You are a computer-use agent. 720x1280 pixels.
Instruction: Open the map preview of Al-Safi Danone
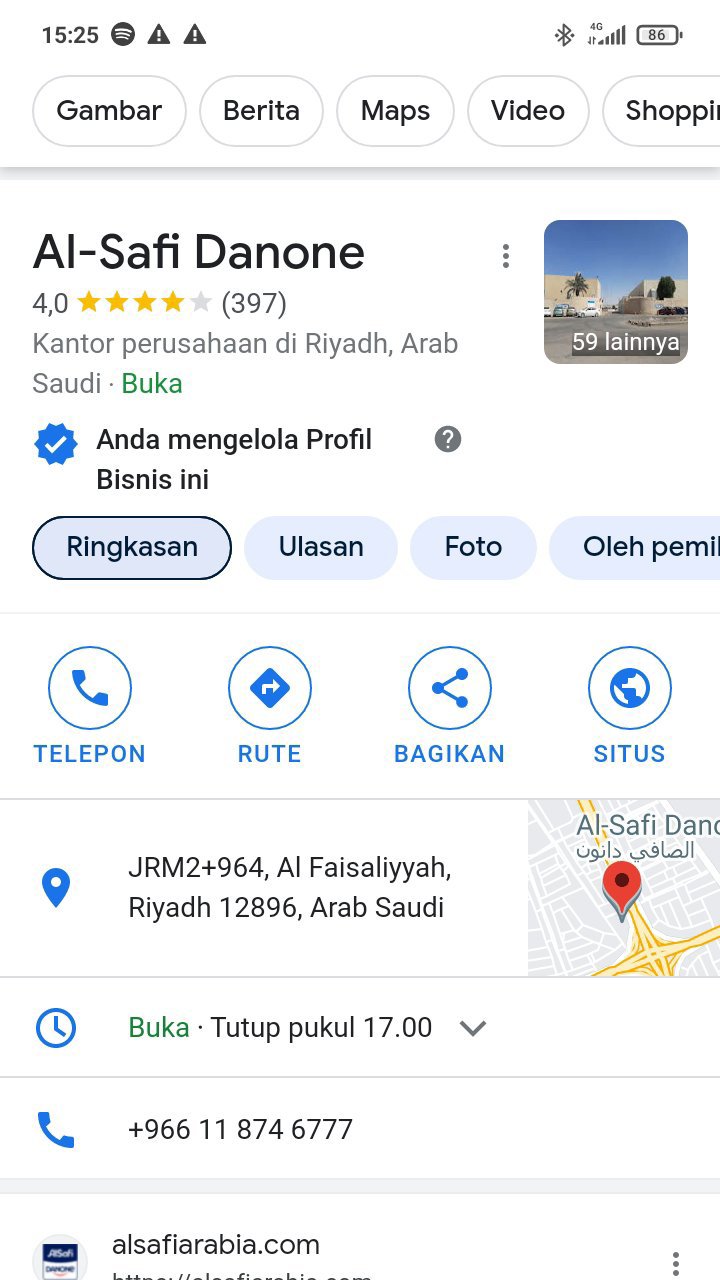(623, 888)
